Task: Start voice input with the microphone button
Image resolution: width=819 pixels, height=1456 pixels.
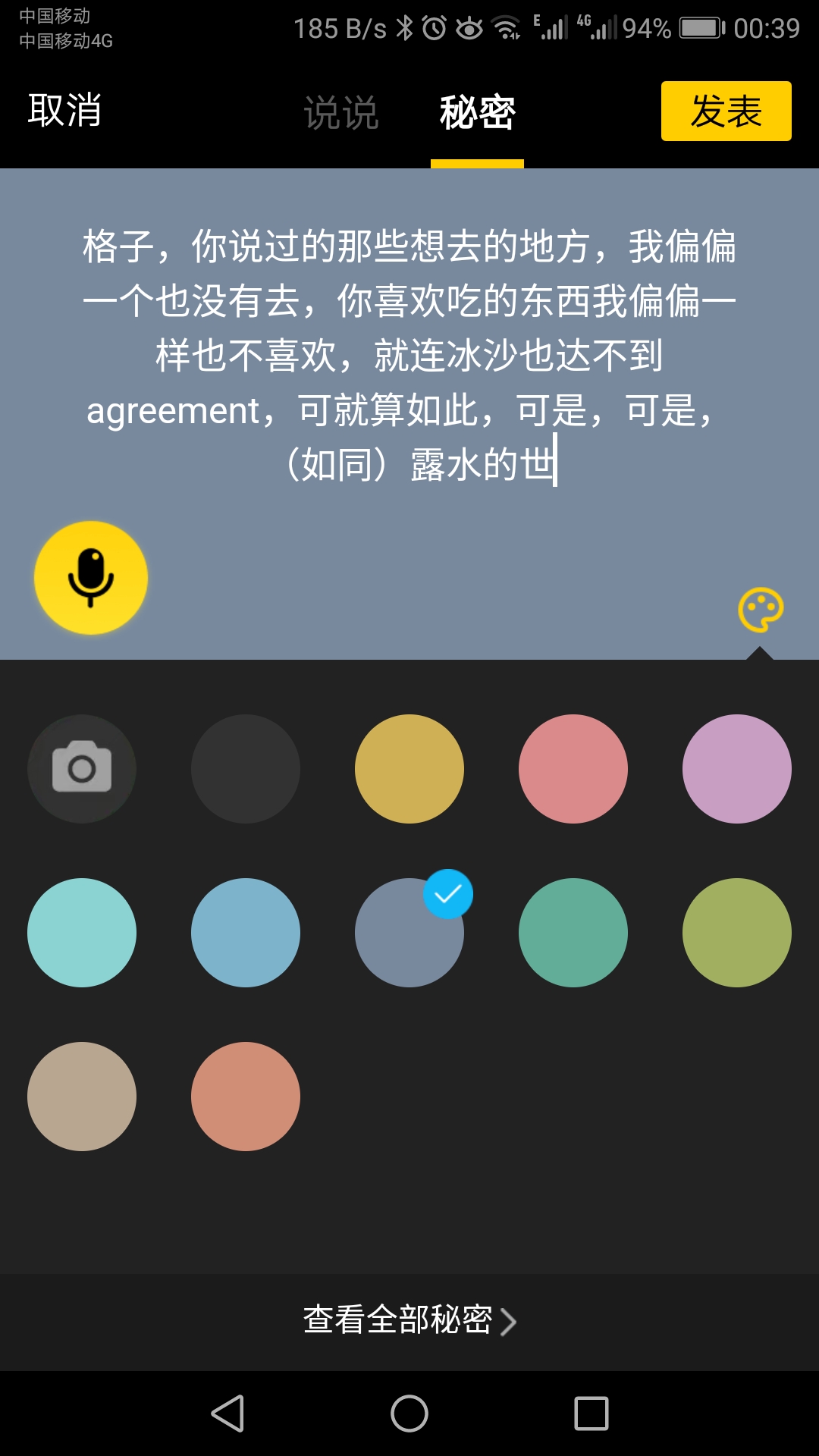Action: click(91, 578)
